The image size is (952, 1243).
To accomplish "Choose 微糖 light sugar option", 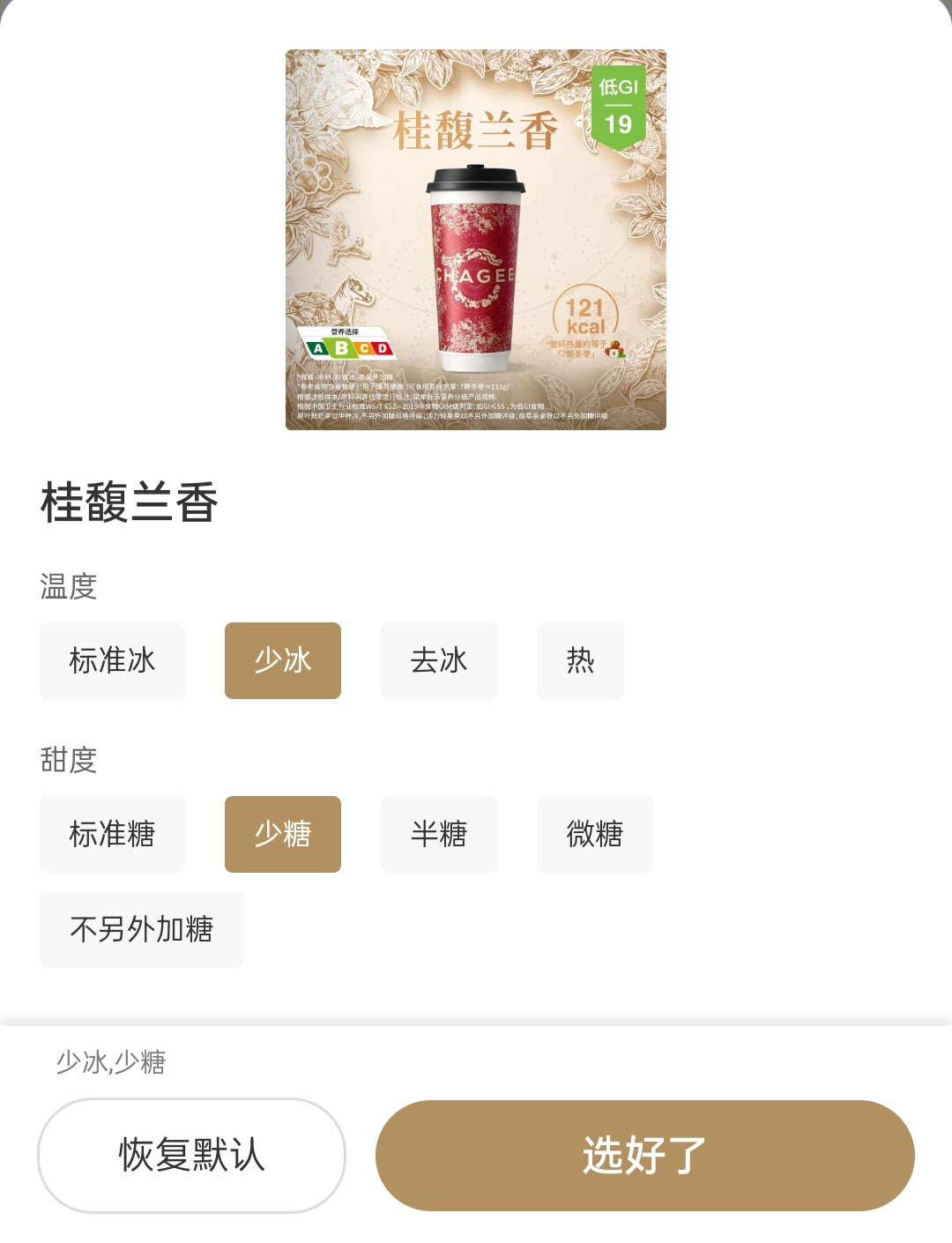I will pos(594,834).
